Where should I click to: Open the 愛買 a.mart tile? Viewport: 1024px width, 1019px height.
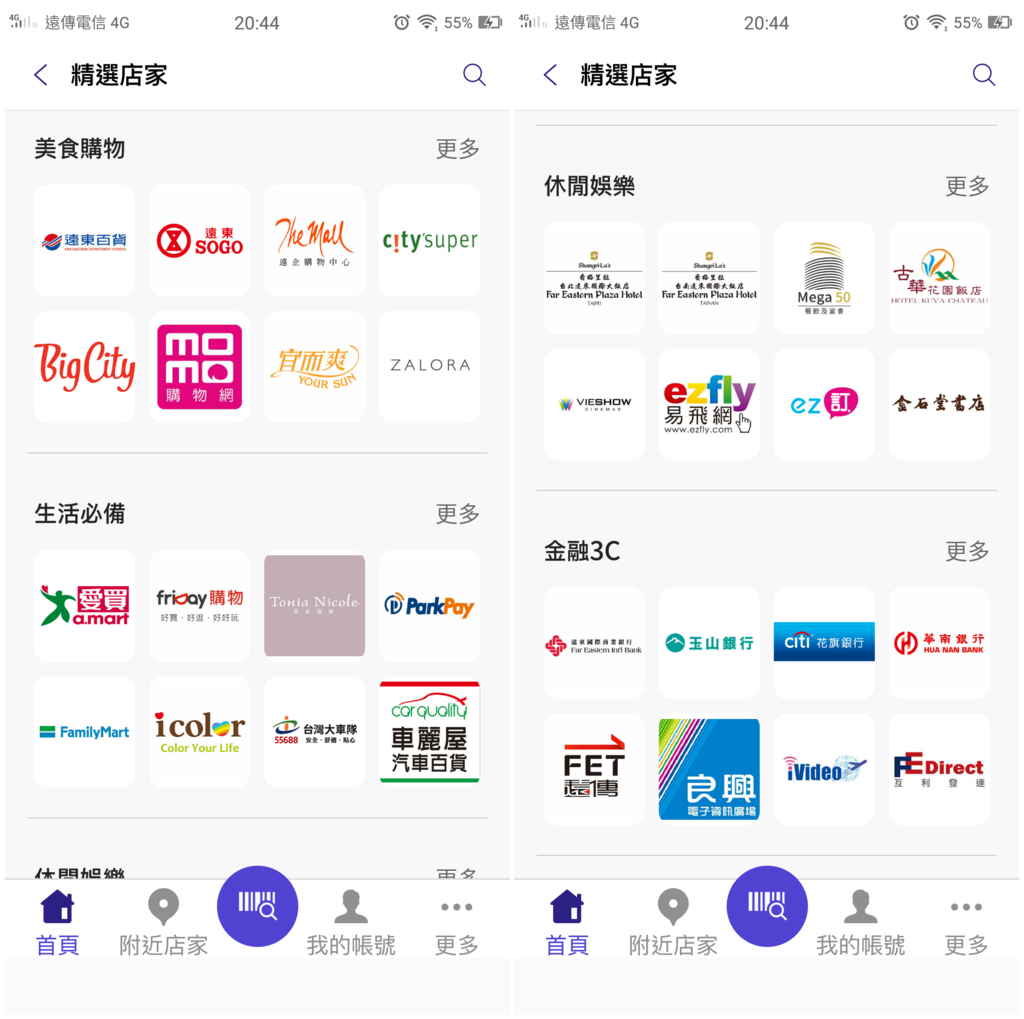pyautogui.click(x=84, y=606)
